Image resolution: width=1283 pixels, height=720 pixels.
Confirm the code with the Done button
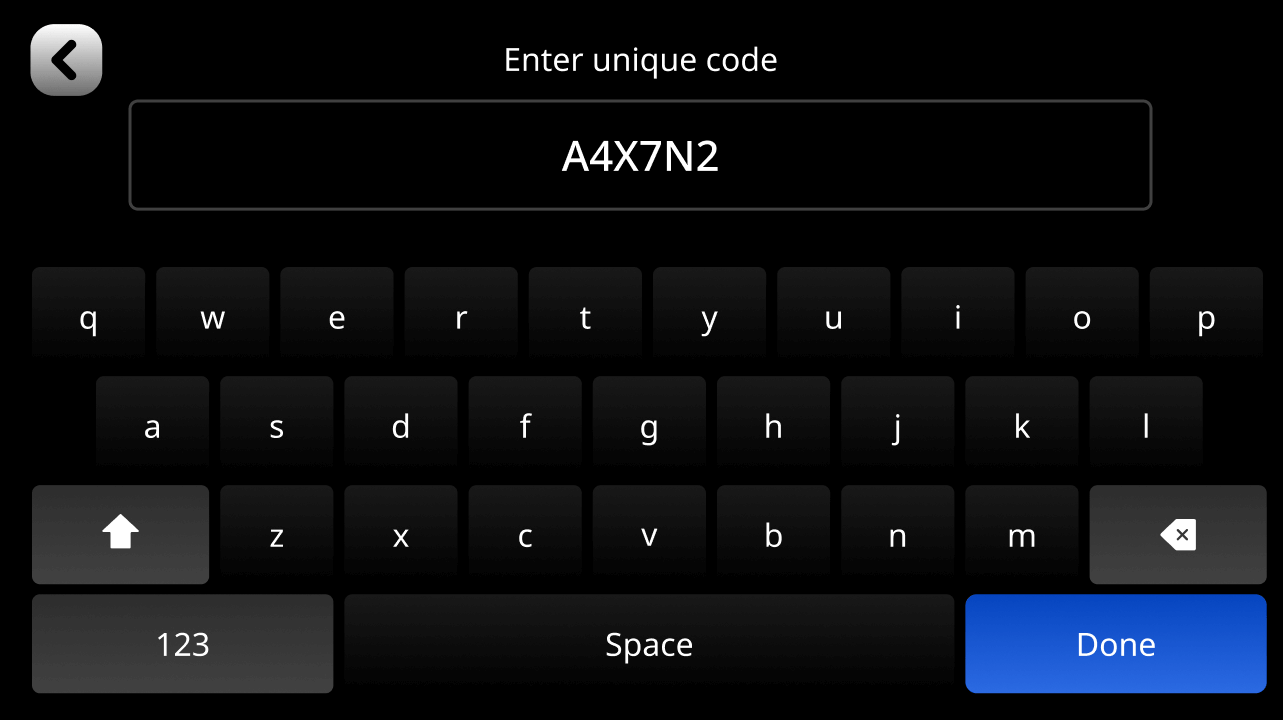pos(1115,644)
